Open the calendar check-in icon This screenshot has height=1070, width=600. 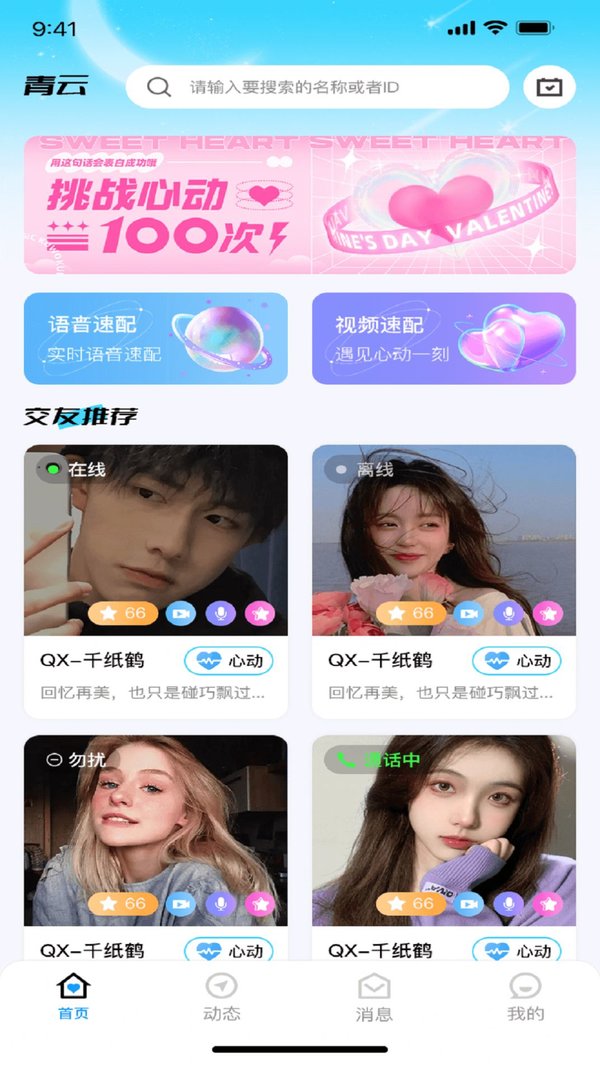[549, 87]
